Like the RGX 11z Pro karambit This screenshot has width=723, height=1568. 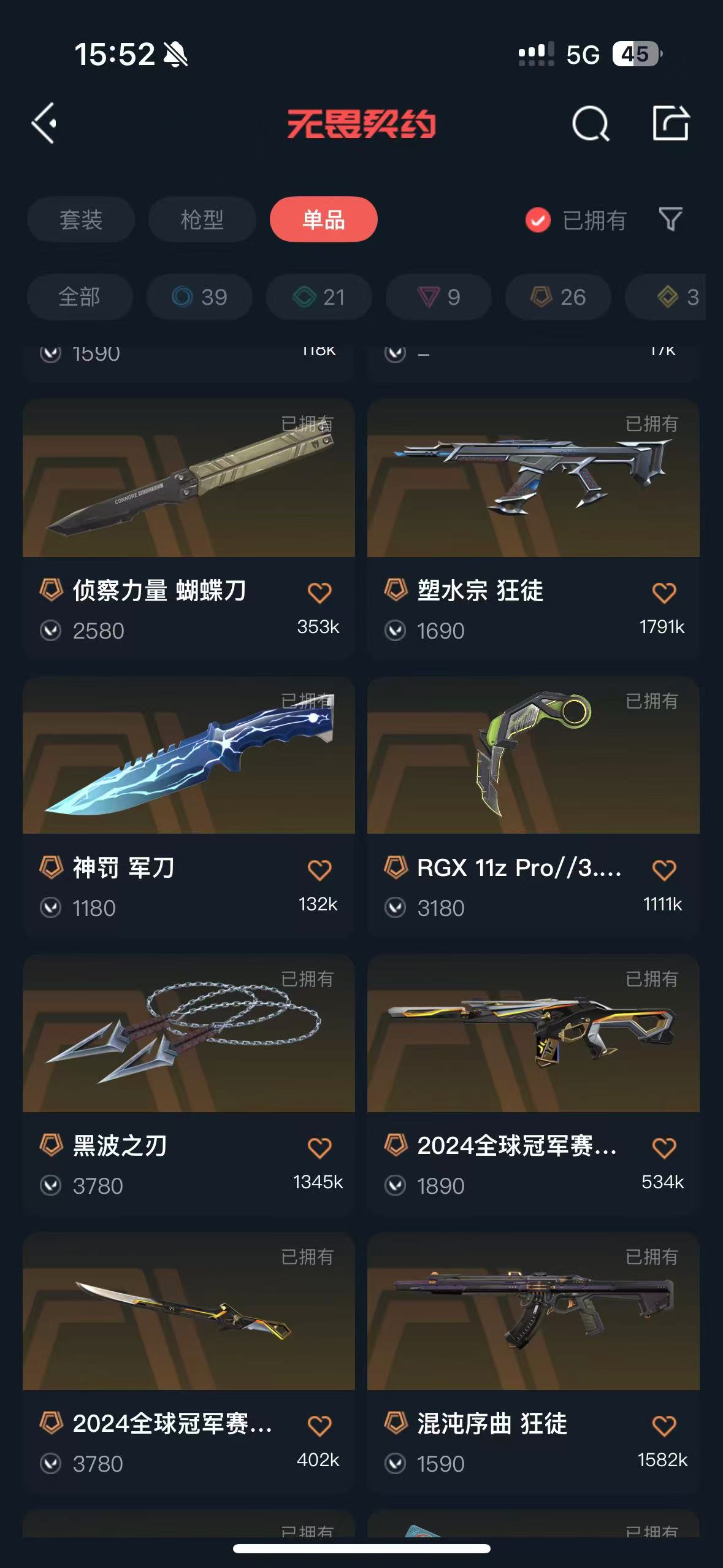coord(664,870)
